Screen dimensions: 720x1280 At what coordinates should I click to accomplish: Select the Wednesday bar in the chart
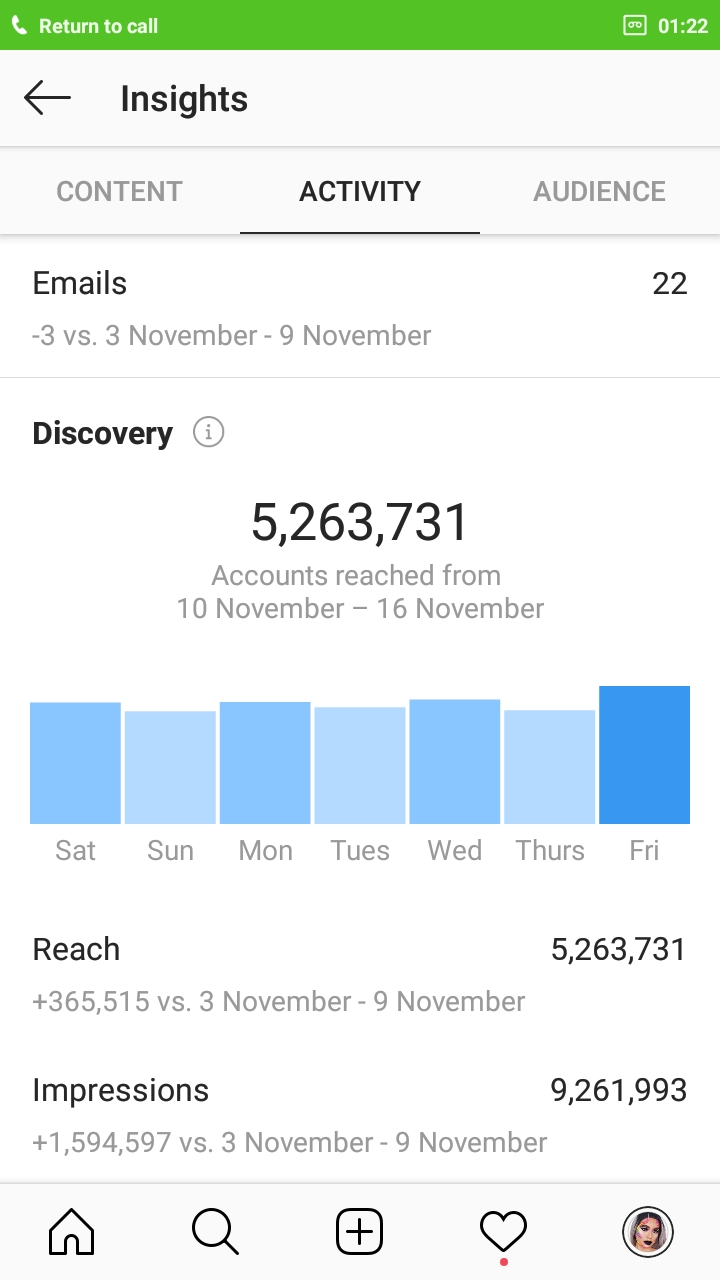coord(455,762)
